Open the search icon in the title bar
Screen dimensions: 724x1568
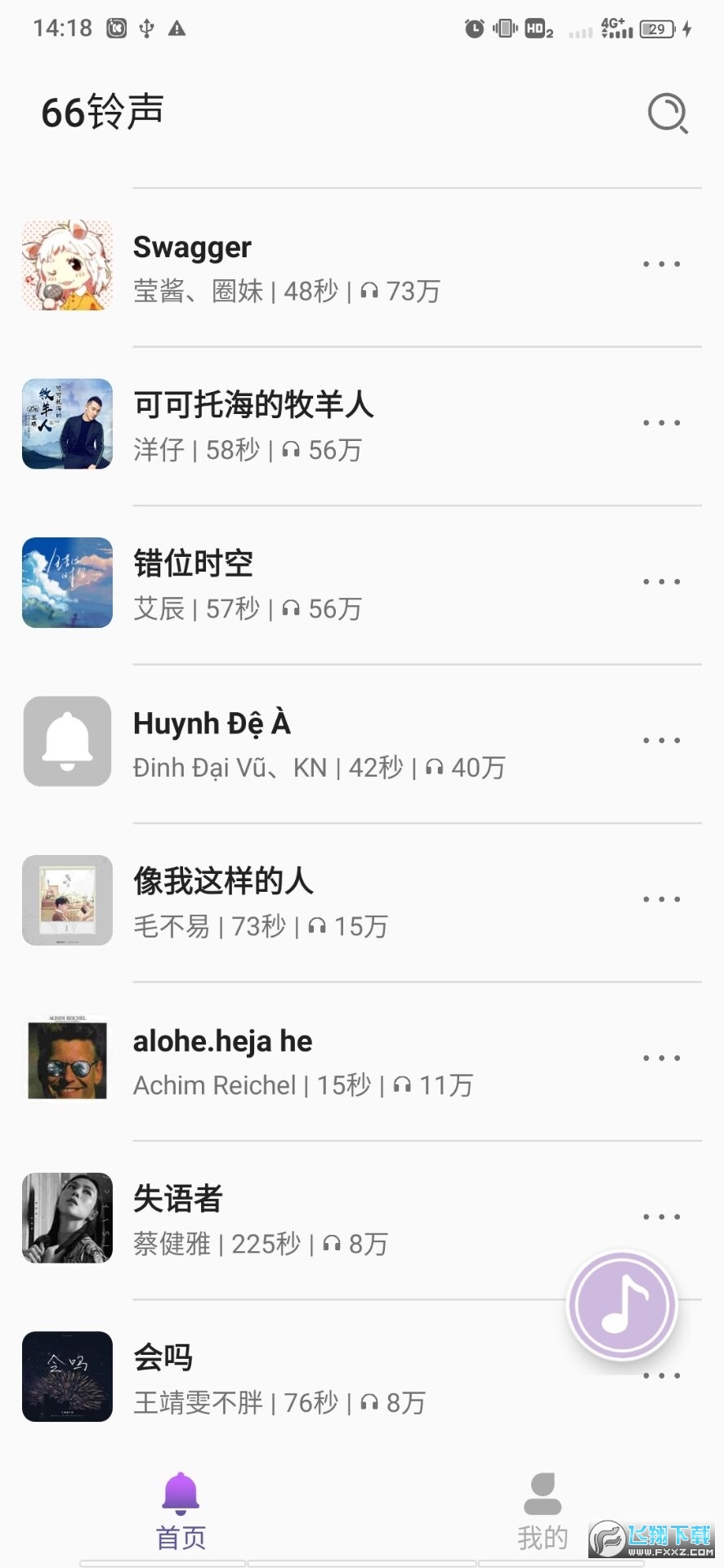pyautogui.click(x=668, y=114)
